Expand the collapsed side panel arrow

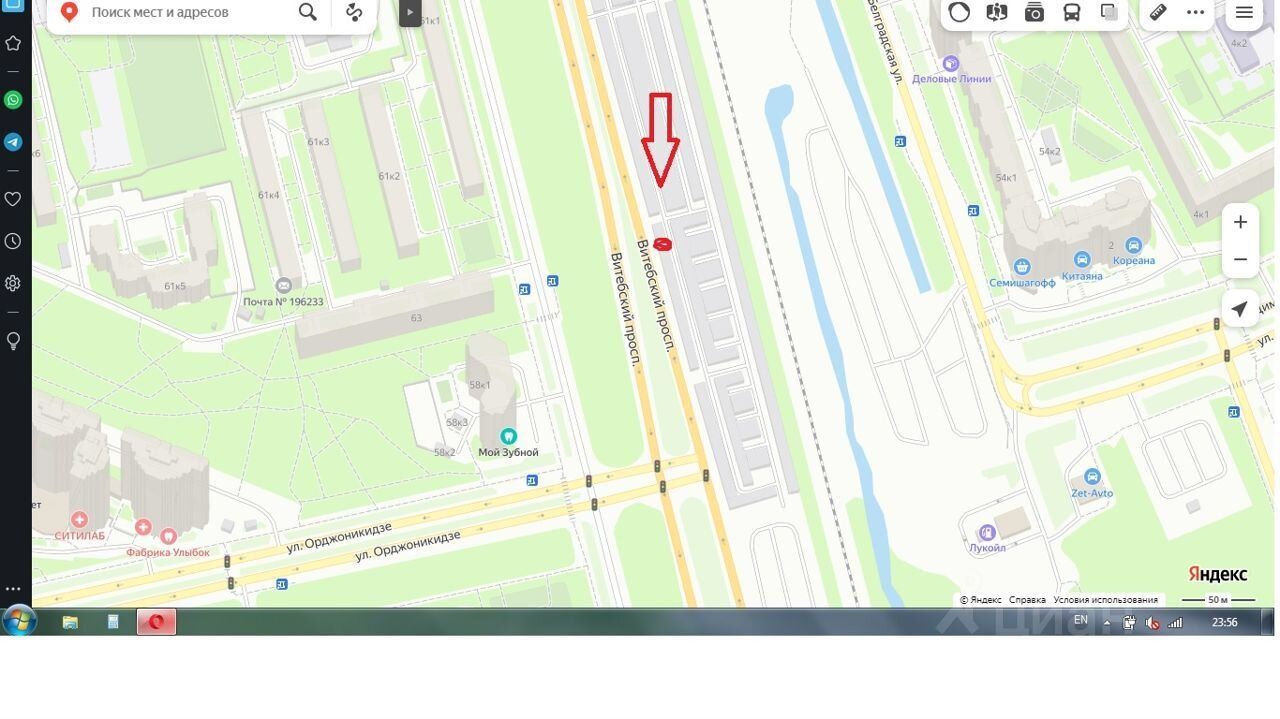click(410, 12)
